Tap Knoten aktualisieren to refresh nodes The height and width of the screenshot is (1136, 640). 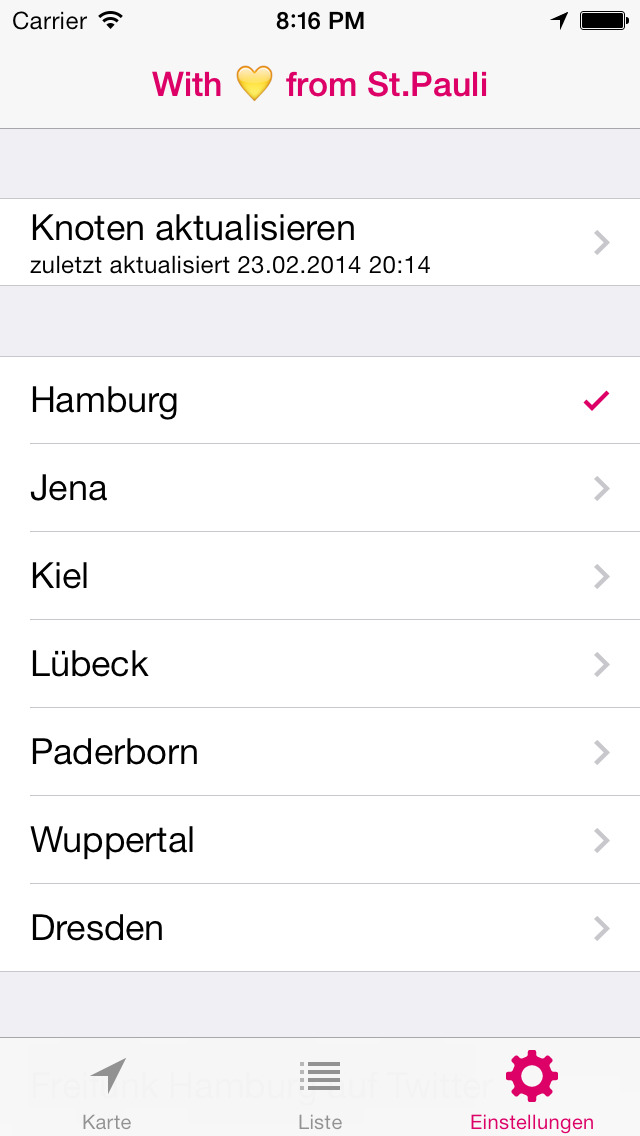click(320, 242)
